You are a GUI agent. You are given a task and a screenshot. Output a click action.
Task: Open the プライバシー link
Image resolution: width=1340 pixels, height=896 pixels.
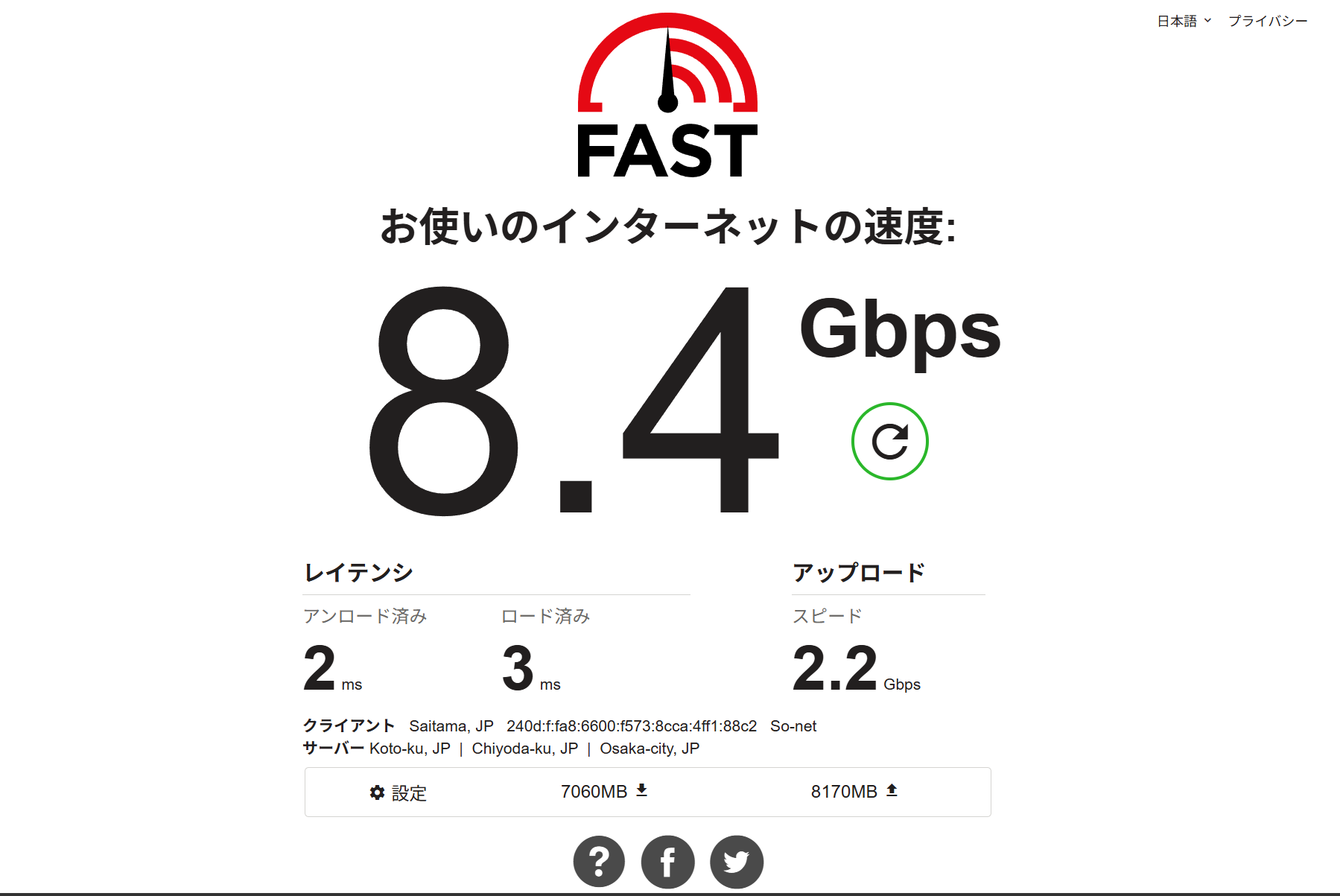click(1268, 21)
